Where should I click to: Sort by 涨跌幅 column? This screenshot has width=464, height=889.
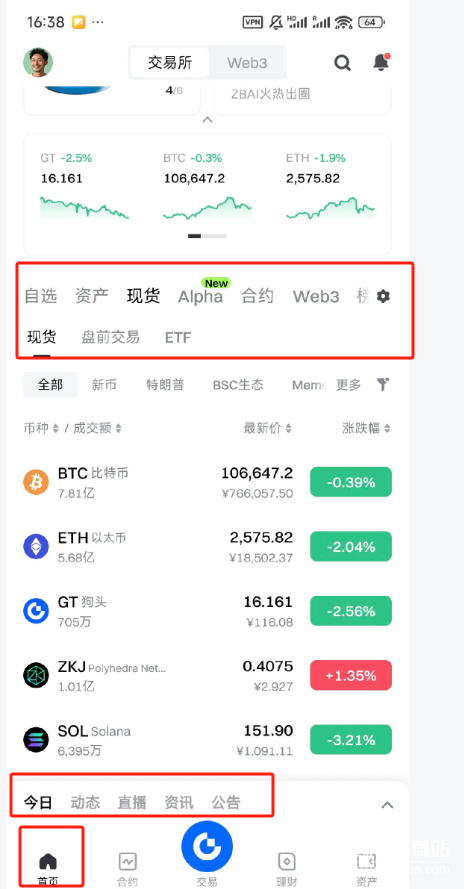pos(366,428)
